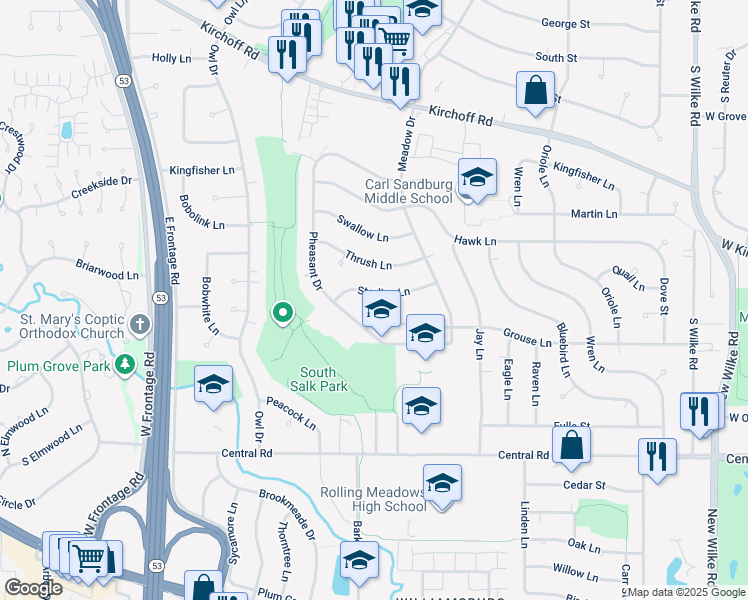This screenshot has height=600, width=748.
Task: Select the school marker beside Pheasant Dr
Action: click(381, 311)
